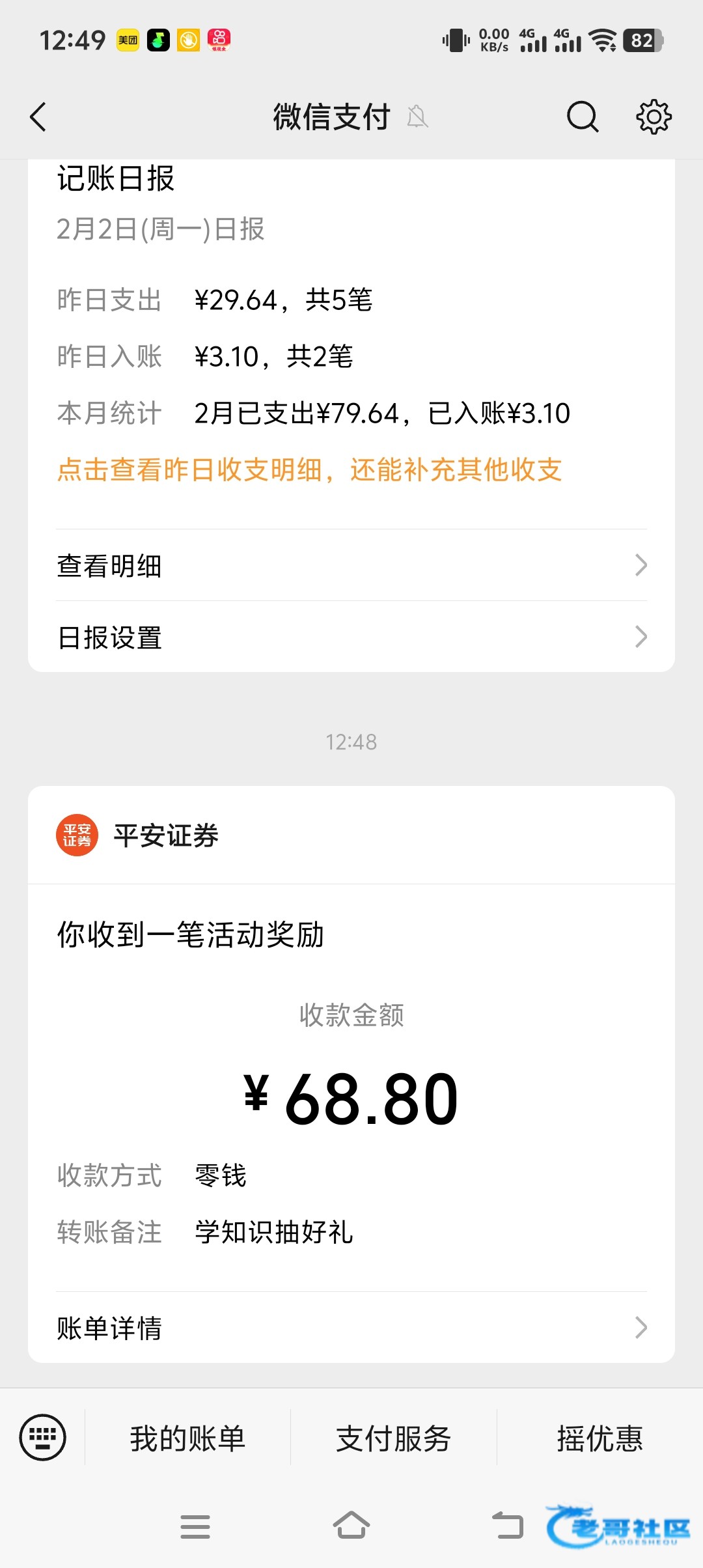The width and height of the screenshot is (703, 1568).
Task: Open the 支付服务 menu
Action: tap(393, 1438)
